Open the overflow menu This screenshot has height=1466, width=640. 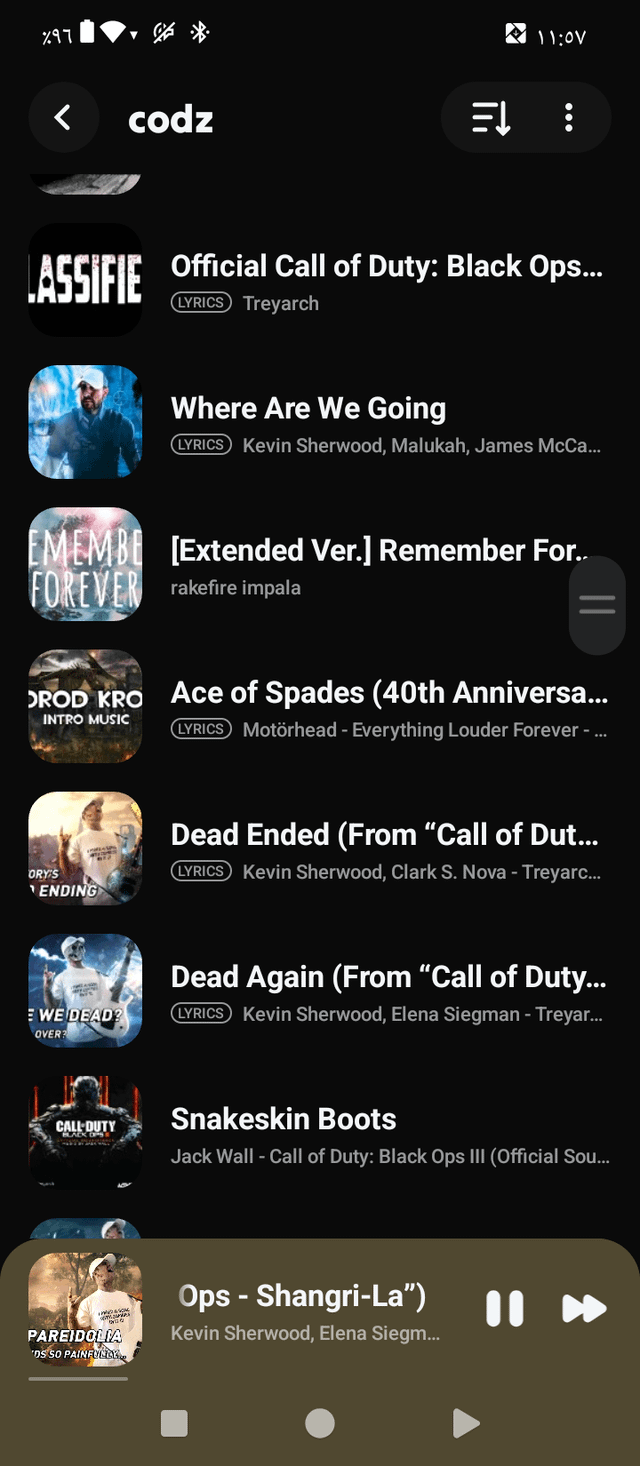(x=569, y=118)
